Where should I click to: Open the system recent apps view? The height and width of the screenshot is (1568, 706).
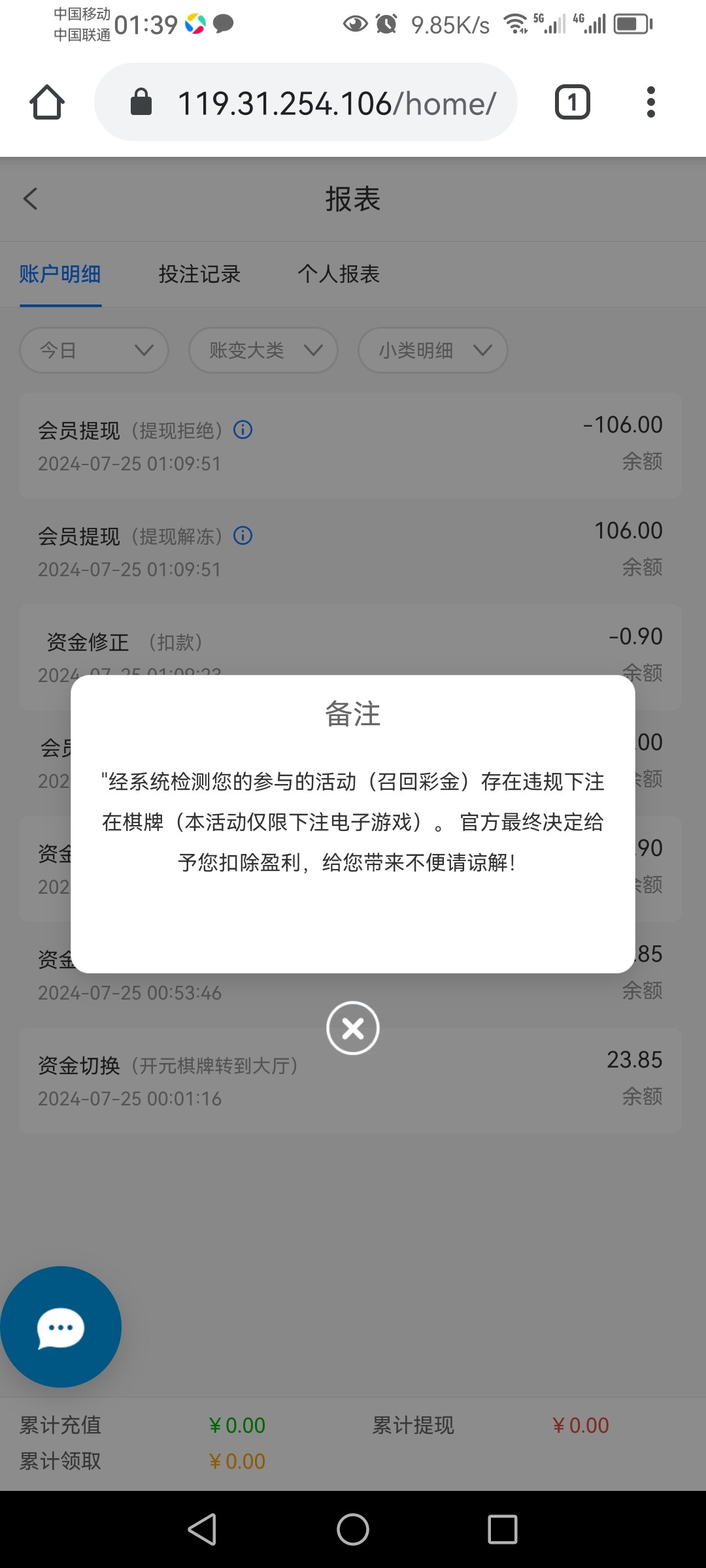click(x=502, y=1529)
